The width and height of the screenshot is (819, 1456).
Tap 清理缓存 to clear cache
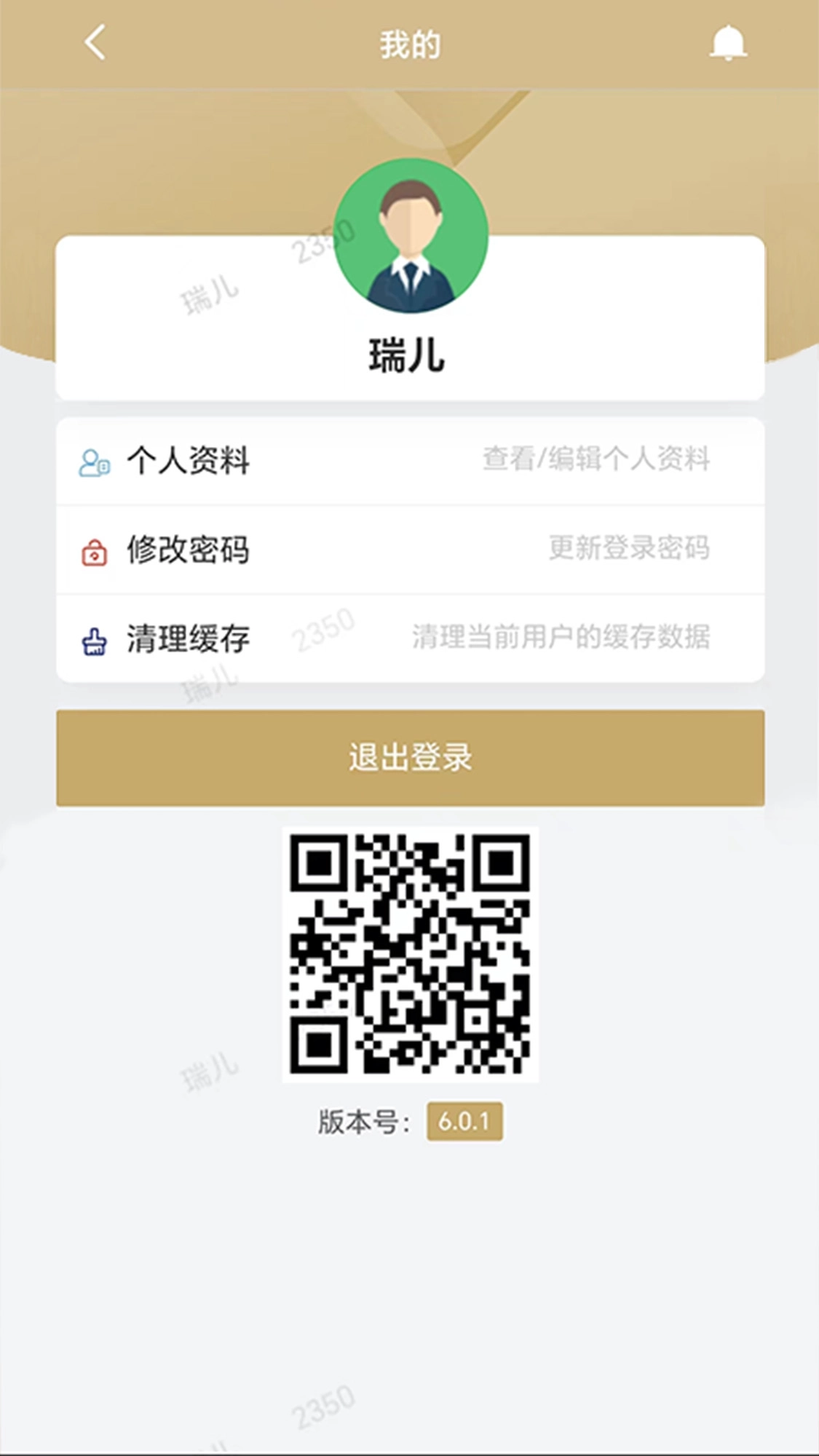pyautogui.click(x=189, y=641)
